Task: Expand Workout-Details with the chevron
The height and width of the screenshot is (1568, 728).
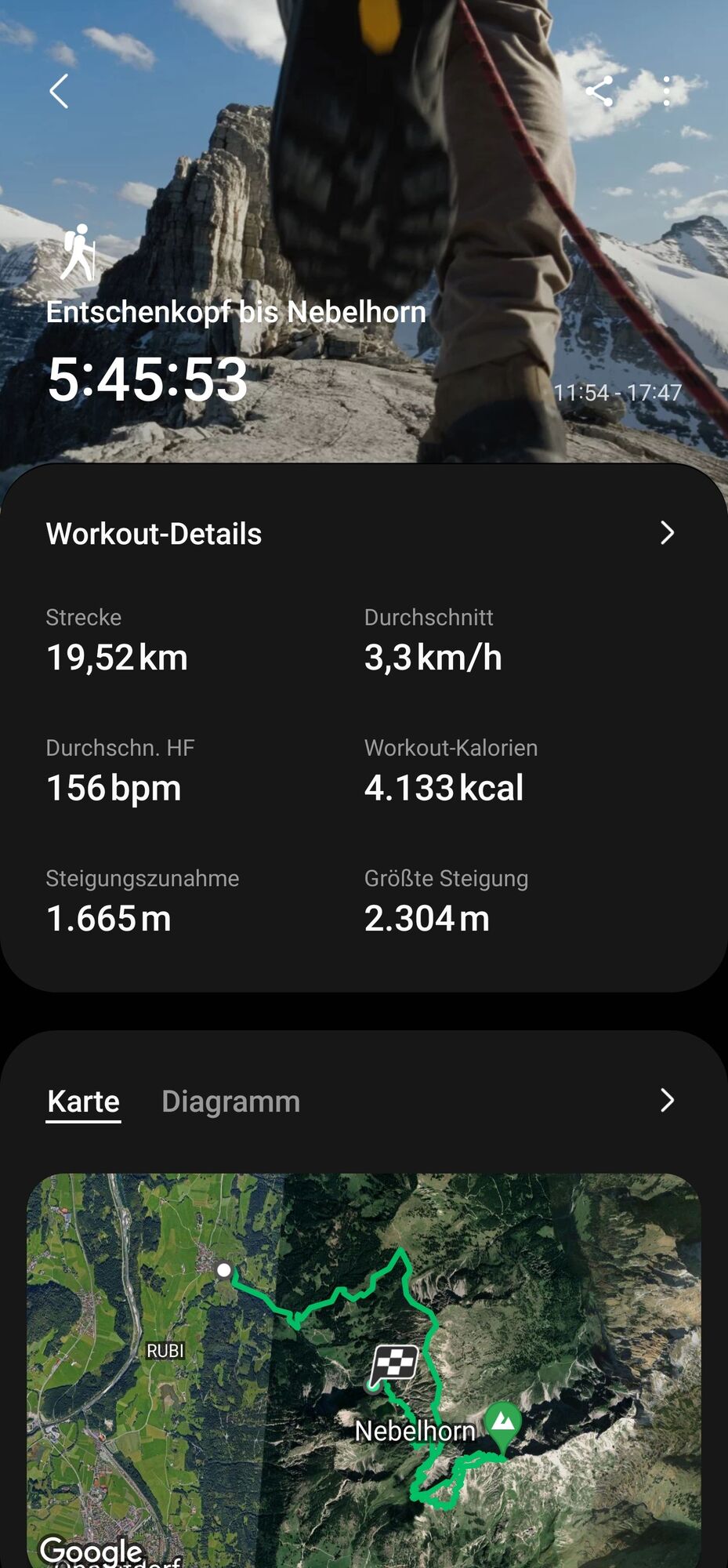Action: point(667,533)
